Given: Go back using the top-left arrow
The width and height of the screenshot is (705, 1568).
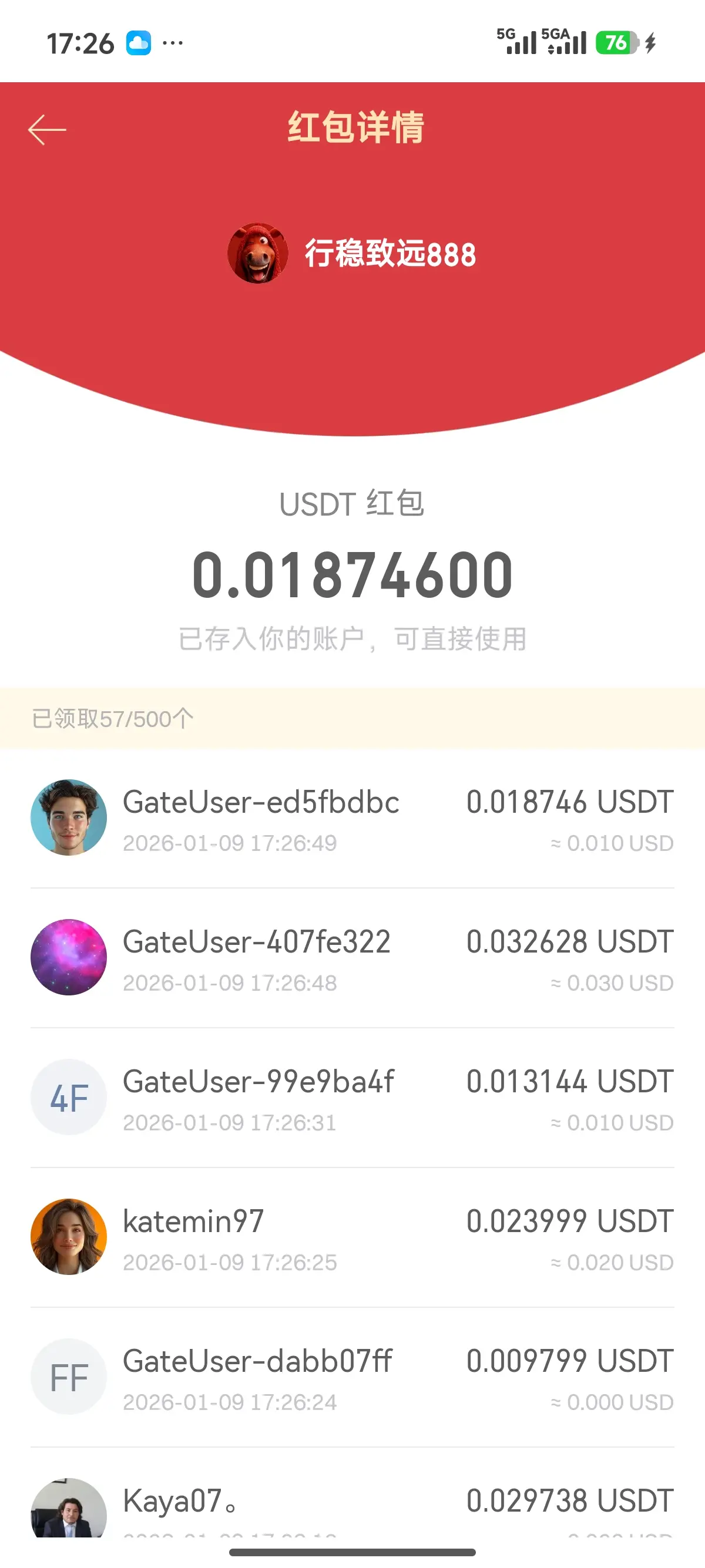Looking at the screenshot, I should coord(47,130).
